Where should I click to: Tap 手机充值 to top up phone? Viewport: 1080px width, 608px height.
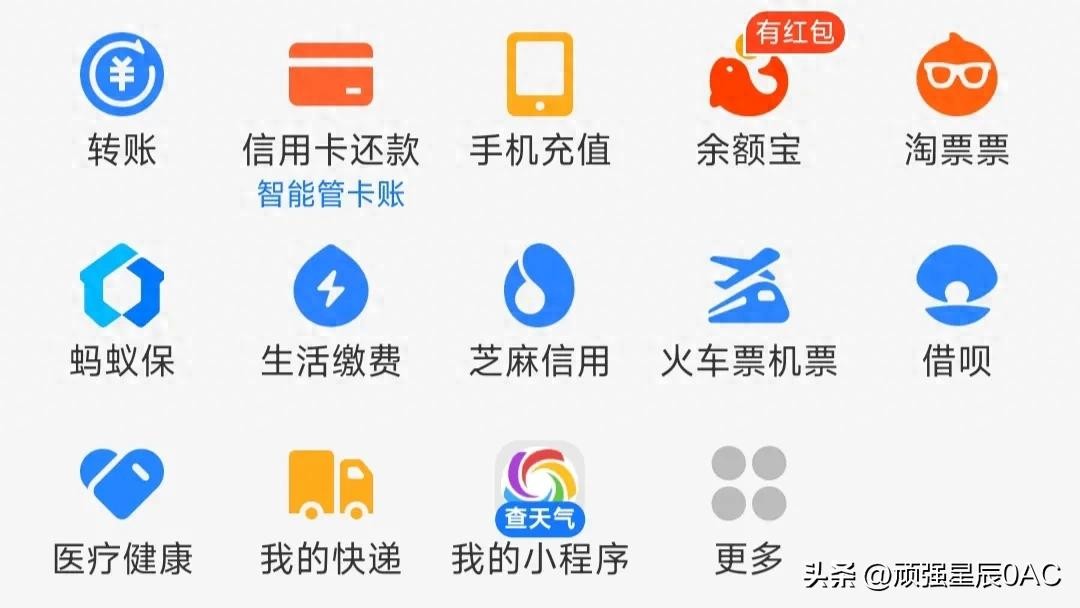tap(540, 75)
